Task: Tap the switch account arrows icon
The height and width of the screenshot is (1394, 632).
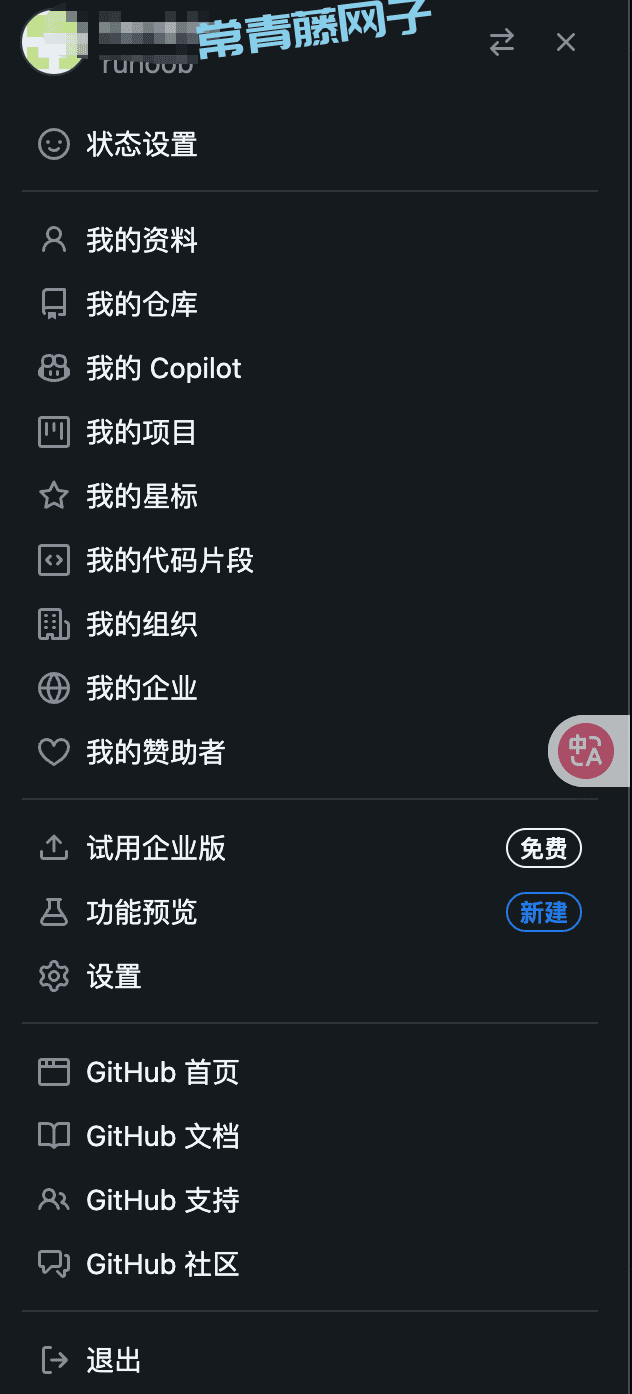Action: click(502, 42)
